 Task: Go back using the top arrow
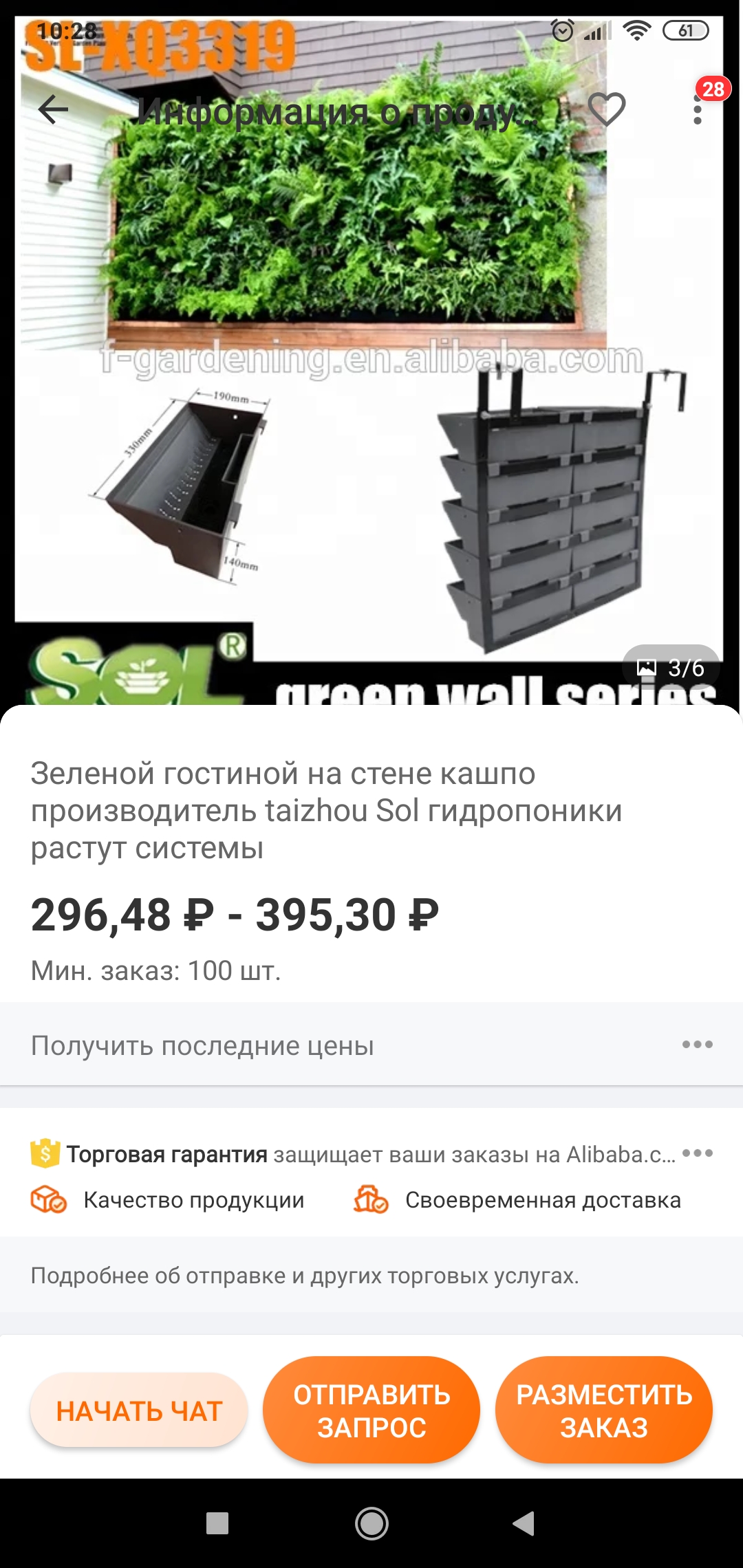pyautogui.click(x=53, y=109)
